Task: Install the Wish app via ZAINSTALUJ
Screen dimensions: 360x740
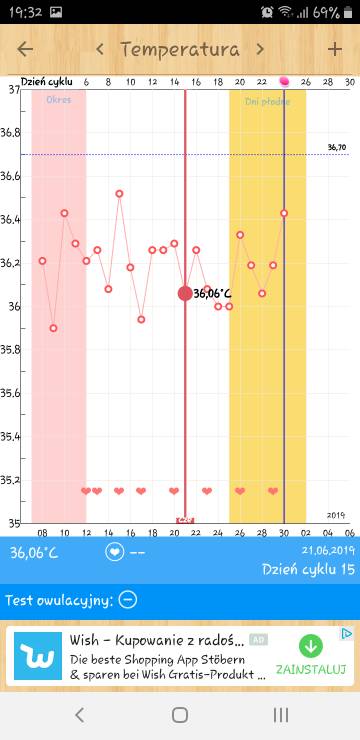Action: point(311,656)
